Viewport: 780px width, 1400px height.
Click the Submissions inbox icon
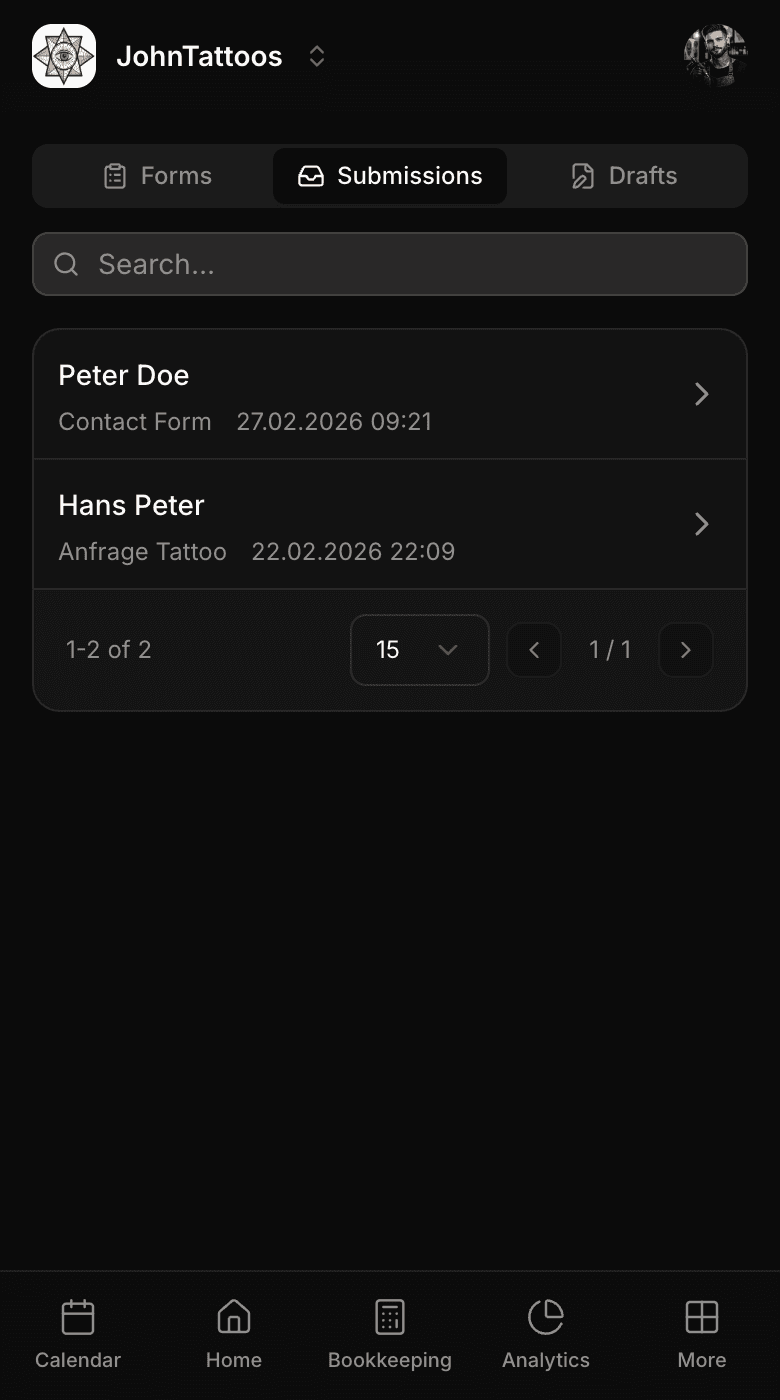(x=311, y=175)
